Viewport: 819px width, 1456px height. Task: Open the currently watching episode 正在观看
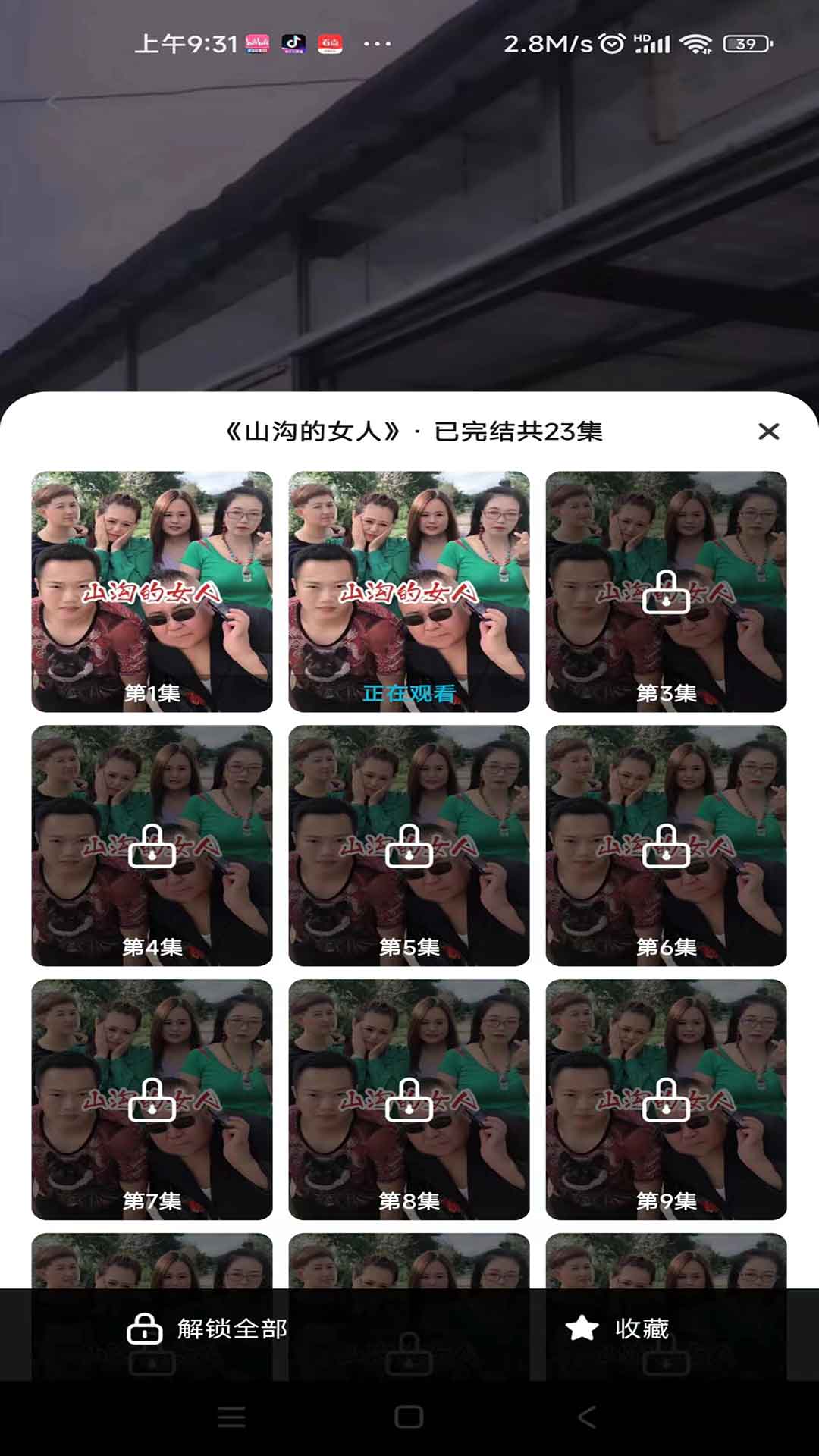(409, 591)
